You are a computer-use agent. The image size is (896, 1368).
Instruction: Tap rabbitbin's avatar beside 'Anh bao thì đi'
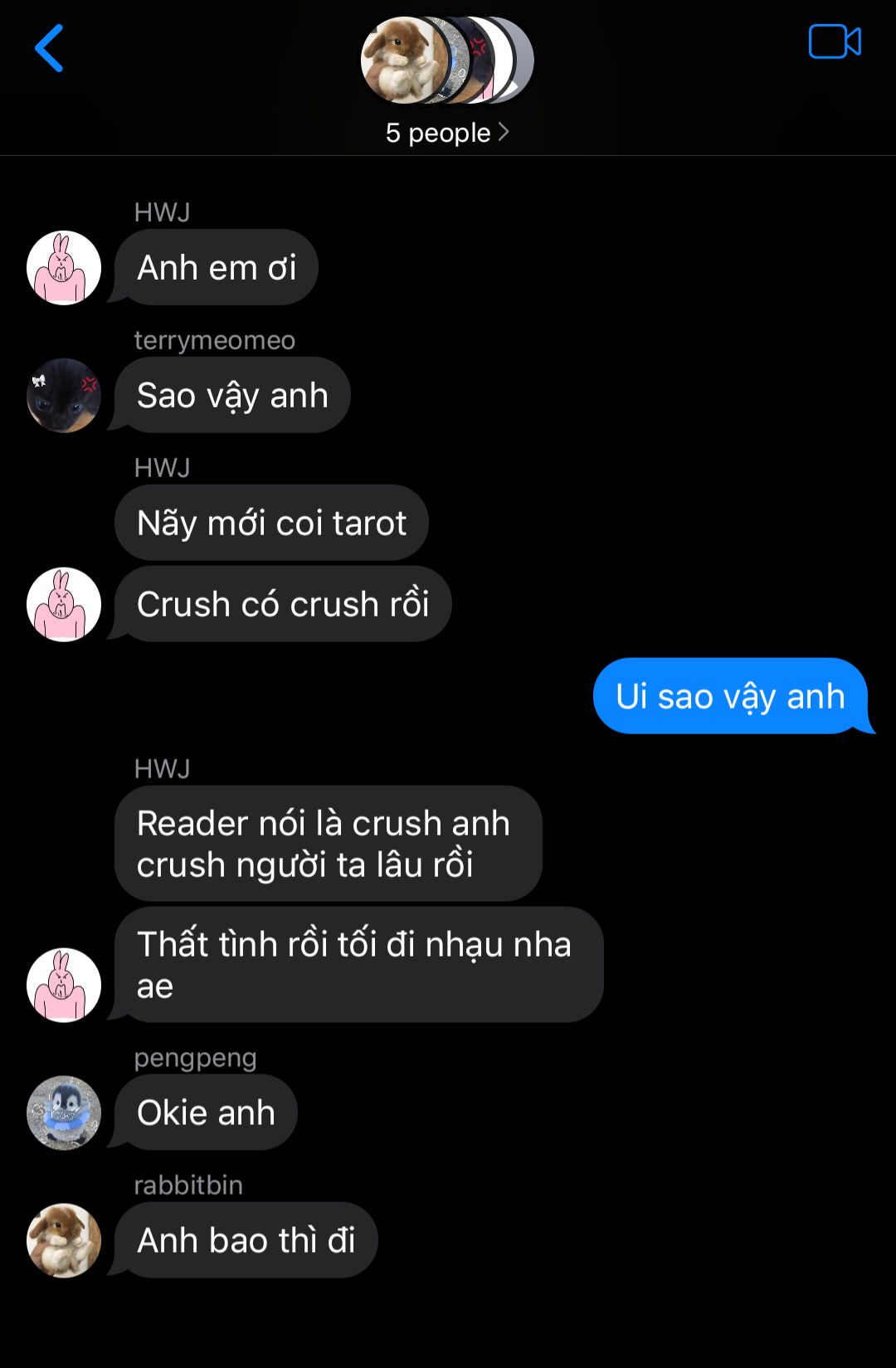coord(64,1239)
